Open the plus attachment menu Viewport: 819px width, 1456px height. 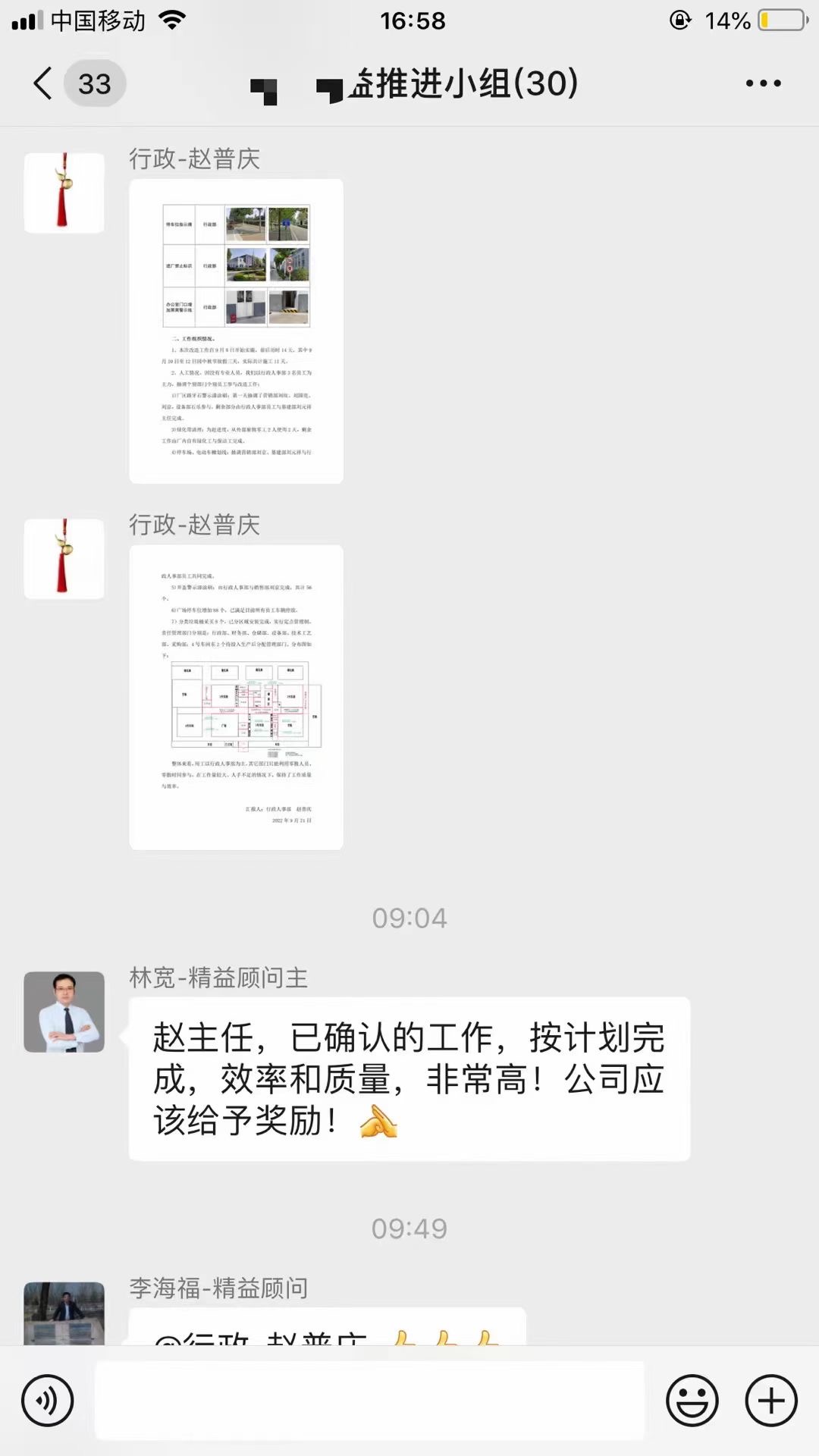pos(771,1401)
